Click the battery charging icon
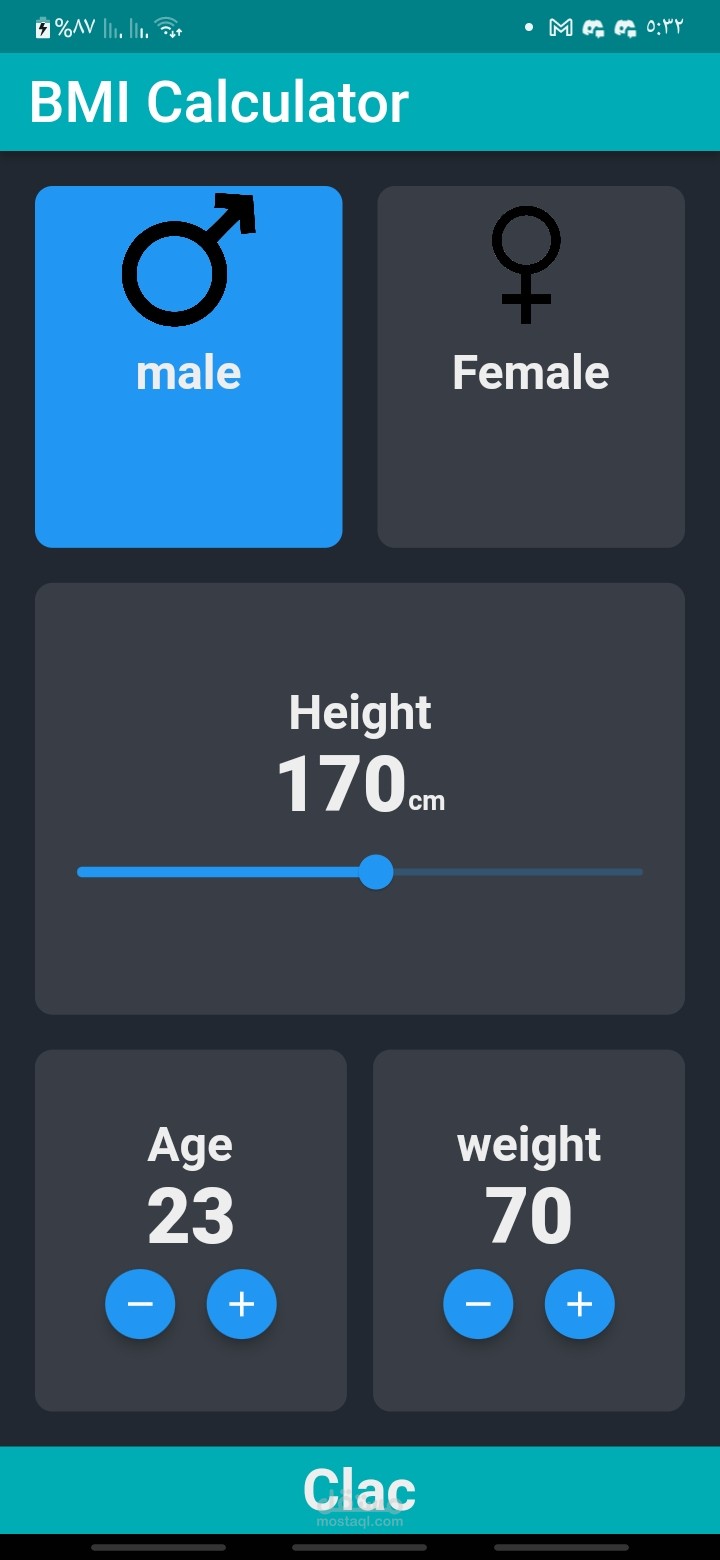 (42, 27)
